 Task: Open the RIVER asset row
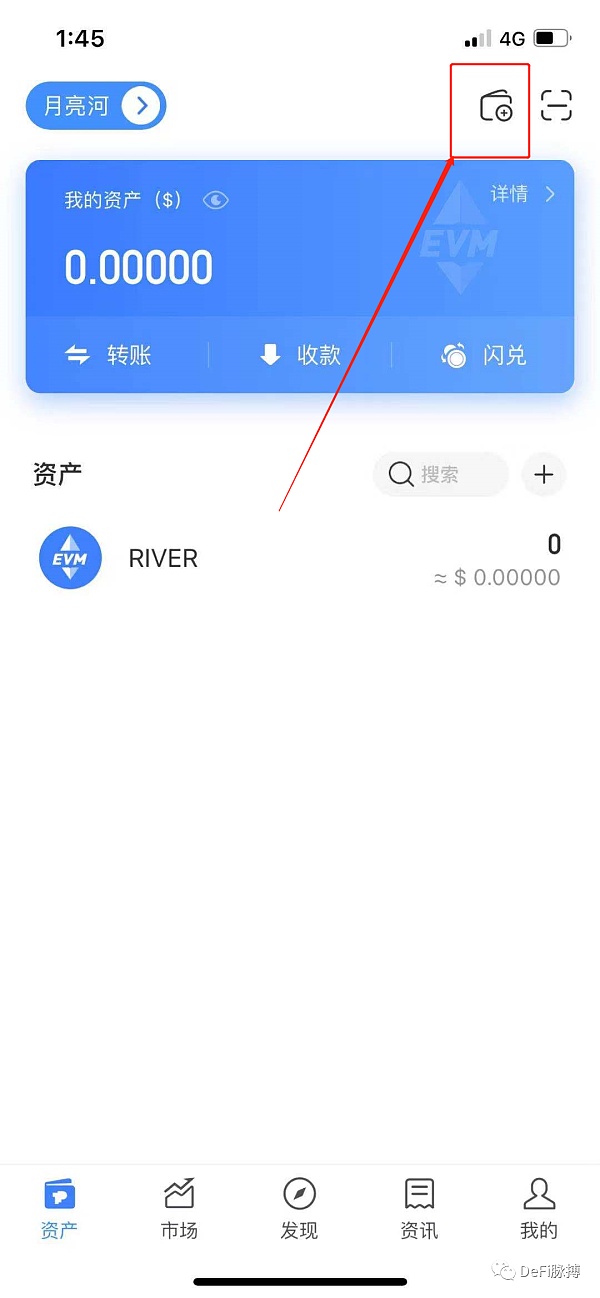point(300,558)
